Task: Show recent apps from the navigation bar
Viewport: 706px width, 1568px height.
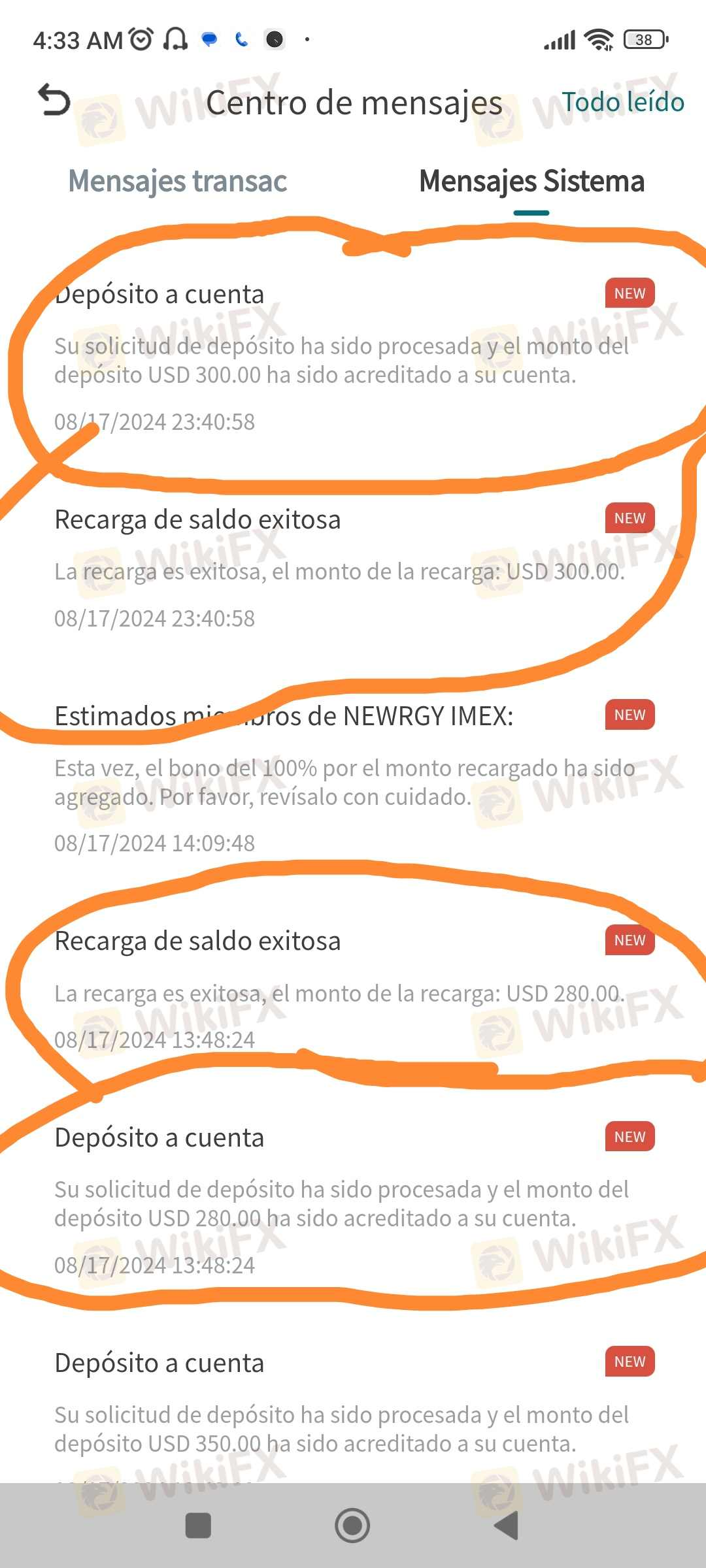Action: point(198,1526)
